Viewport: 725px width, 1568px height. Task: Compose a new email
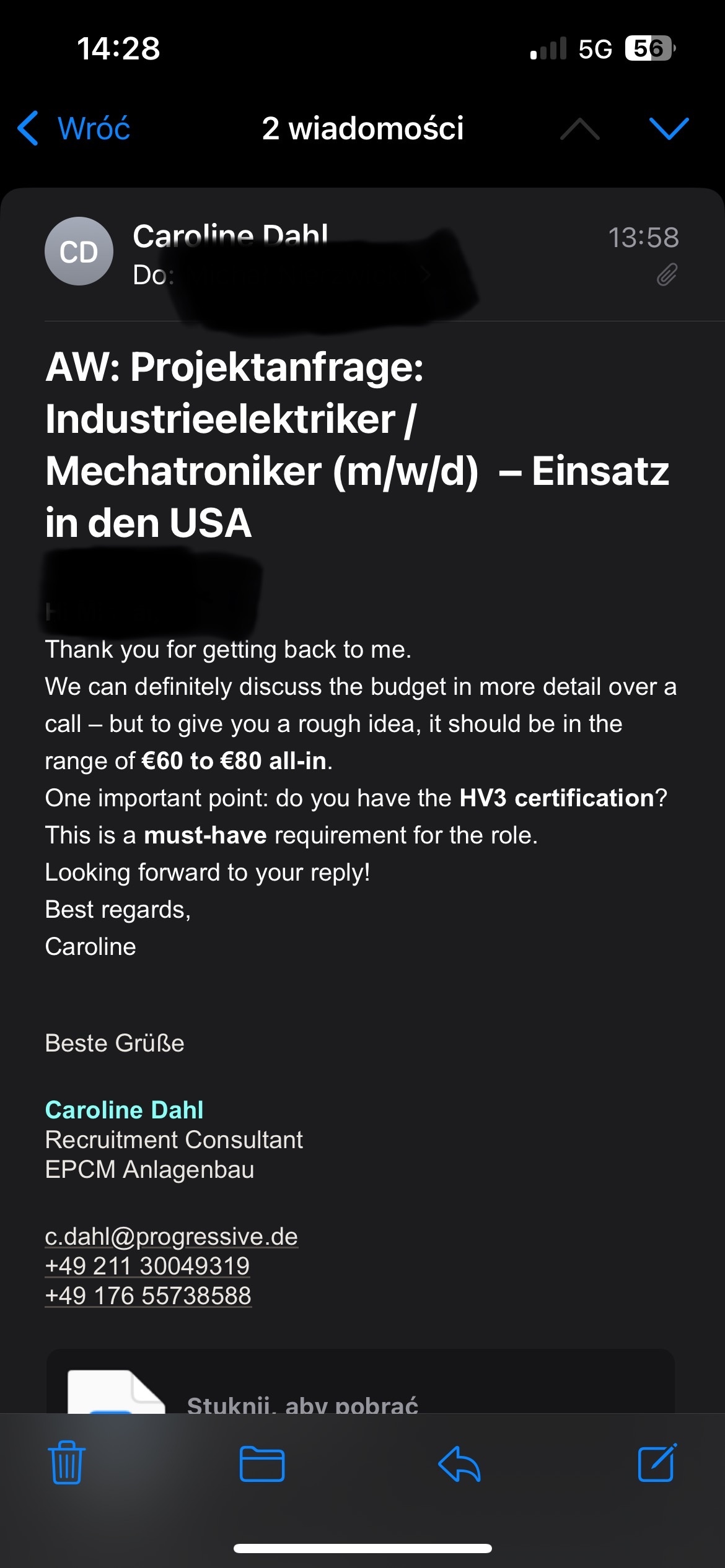click(657, 1464)
